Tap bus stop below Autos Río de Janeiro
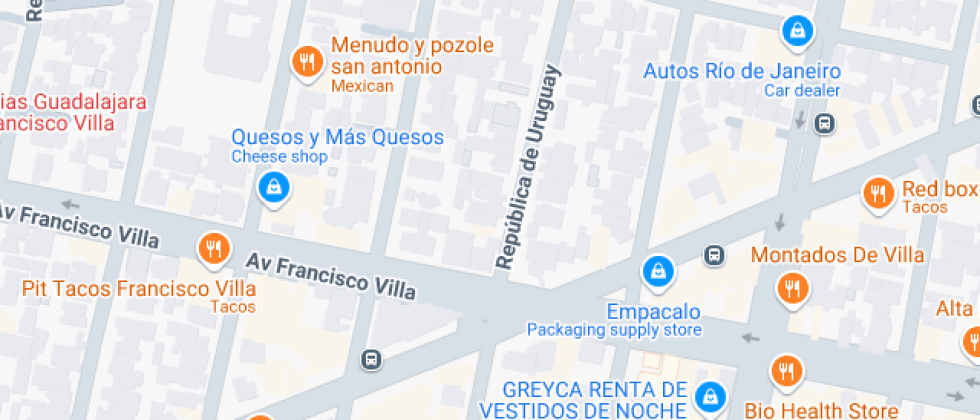The height and width of the screenshot is (420, 980). [825, 124]
